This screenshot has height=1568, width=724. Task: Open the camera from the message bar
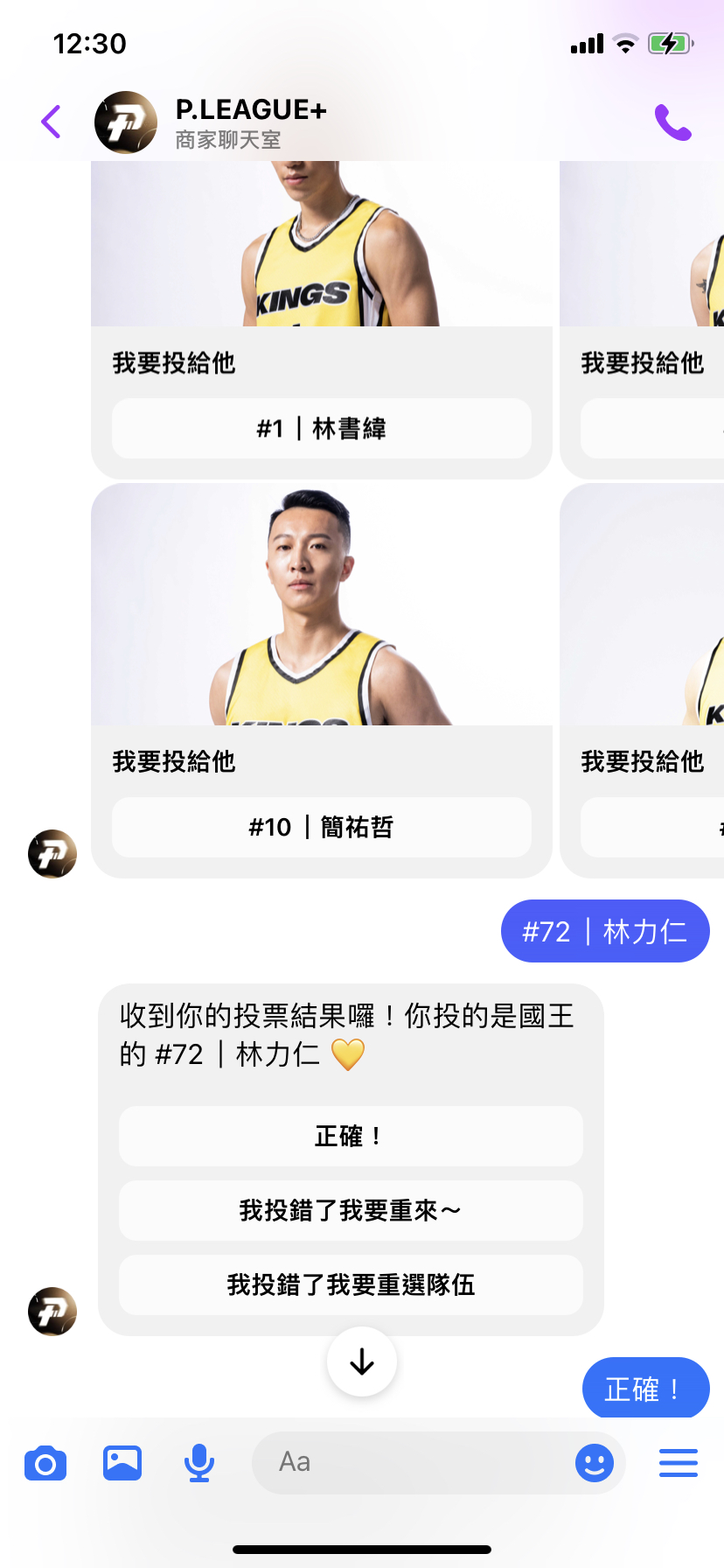click(x=45, y=1463)
